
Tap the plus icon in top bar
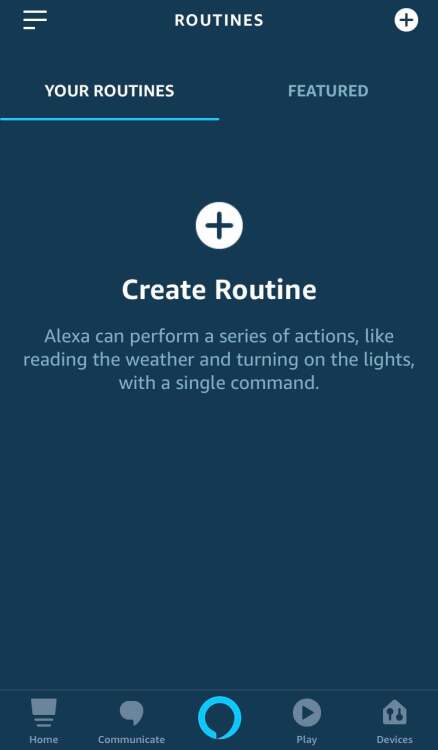point(406,20)
